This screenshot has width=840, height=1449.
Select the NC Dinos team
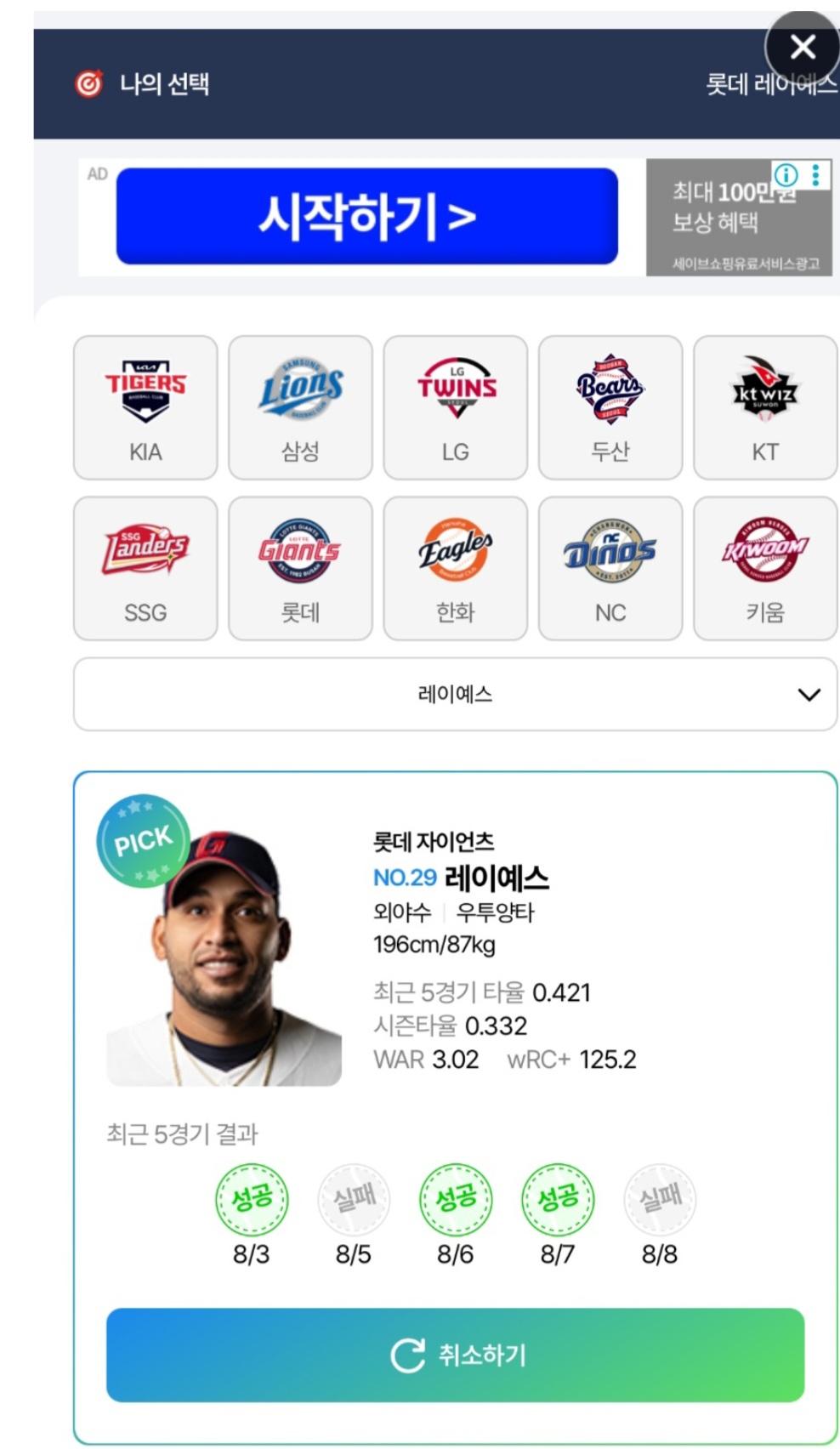pyautogui.click(x=610, y=568)
